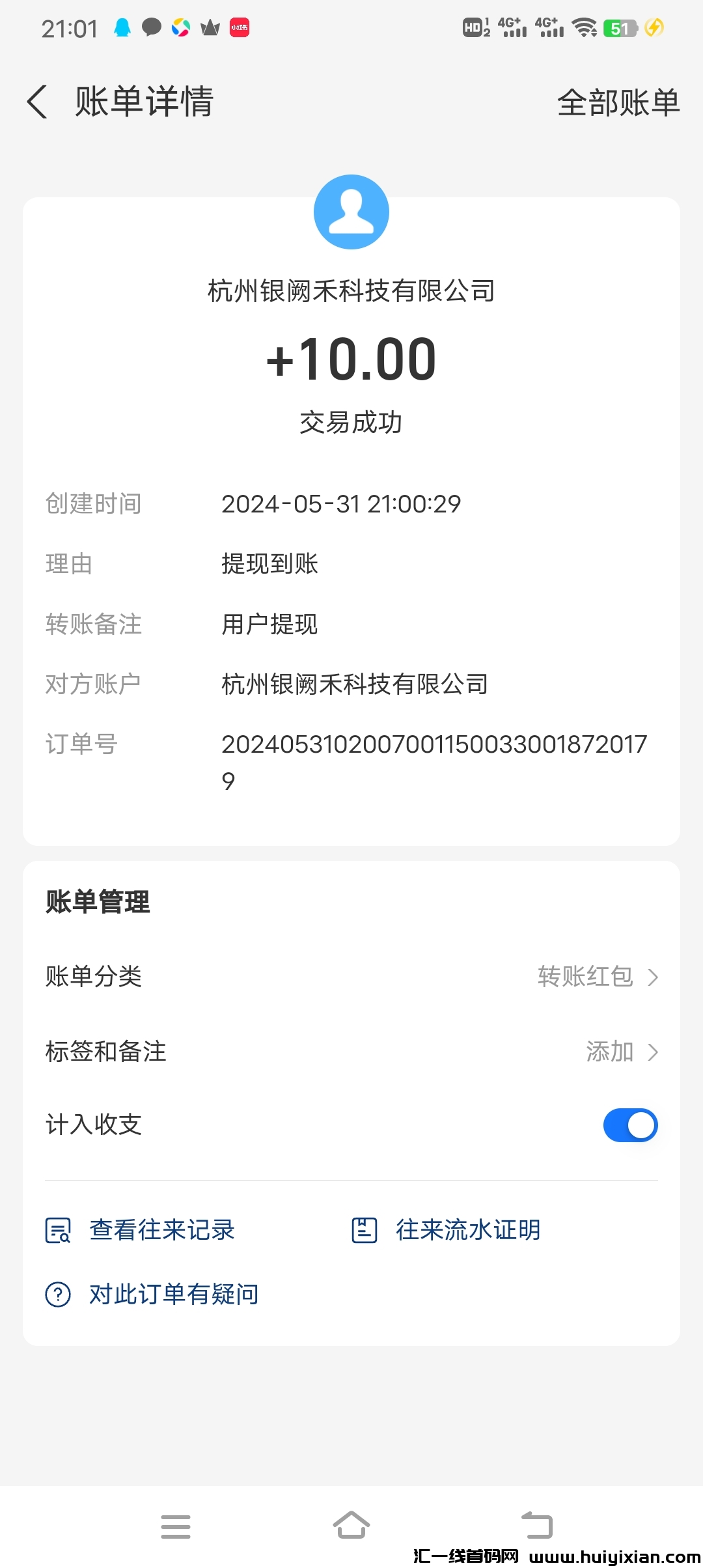Tap the 往来流水证明 document icon
The image size is (703, 1568).
pos(365,1229)
